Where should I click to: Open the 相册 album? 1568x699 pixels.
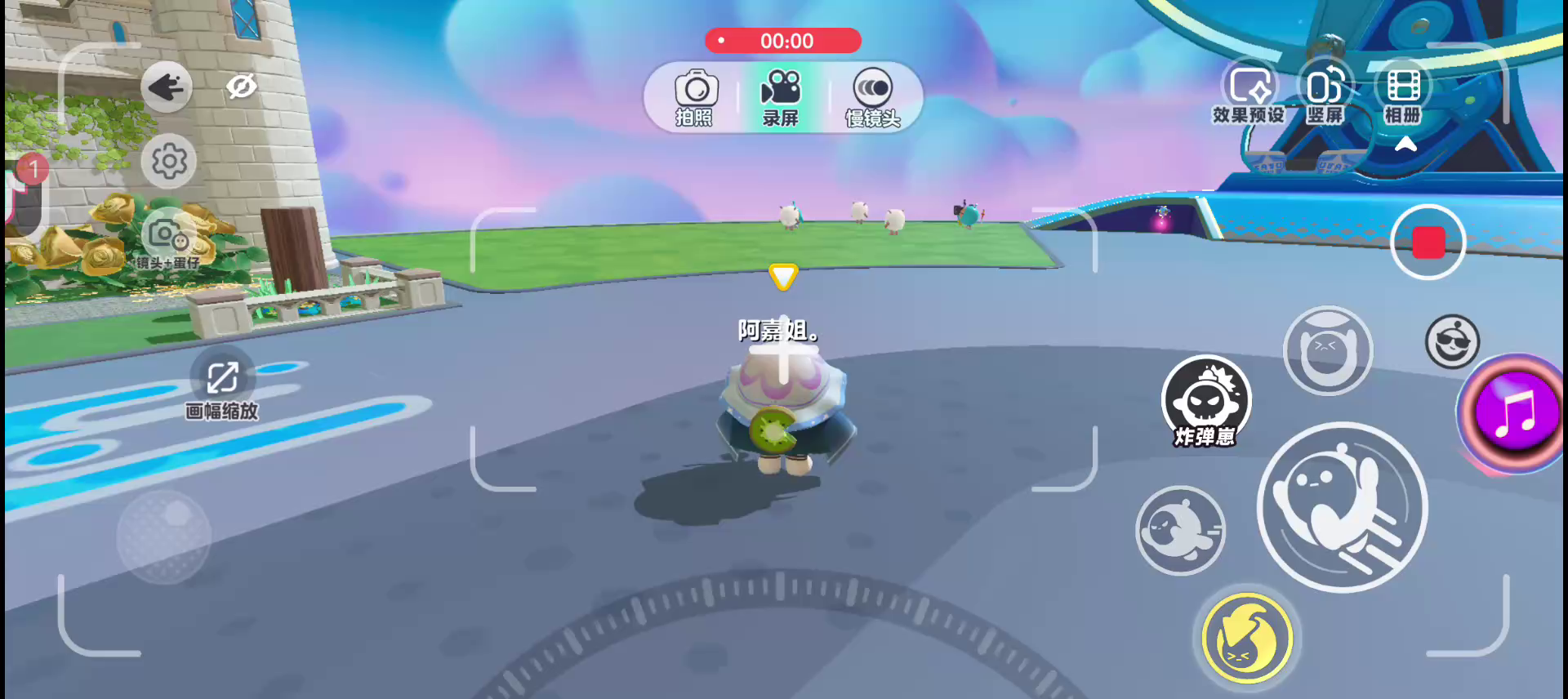pyautogui.click(x=1402, y=95)
